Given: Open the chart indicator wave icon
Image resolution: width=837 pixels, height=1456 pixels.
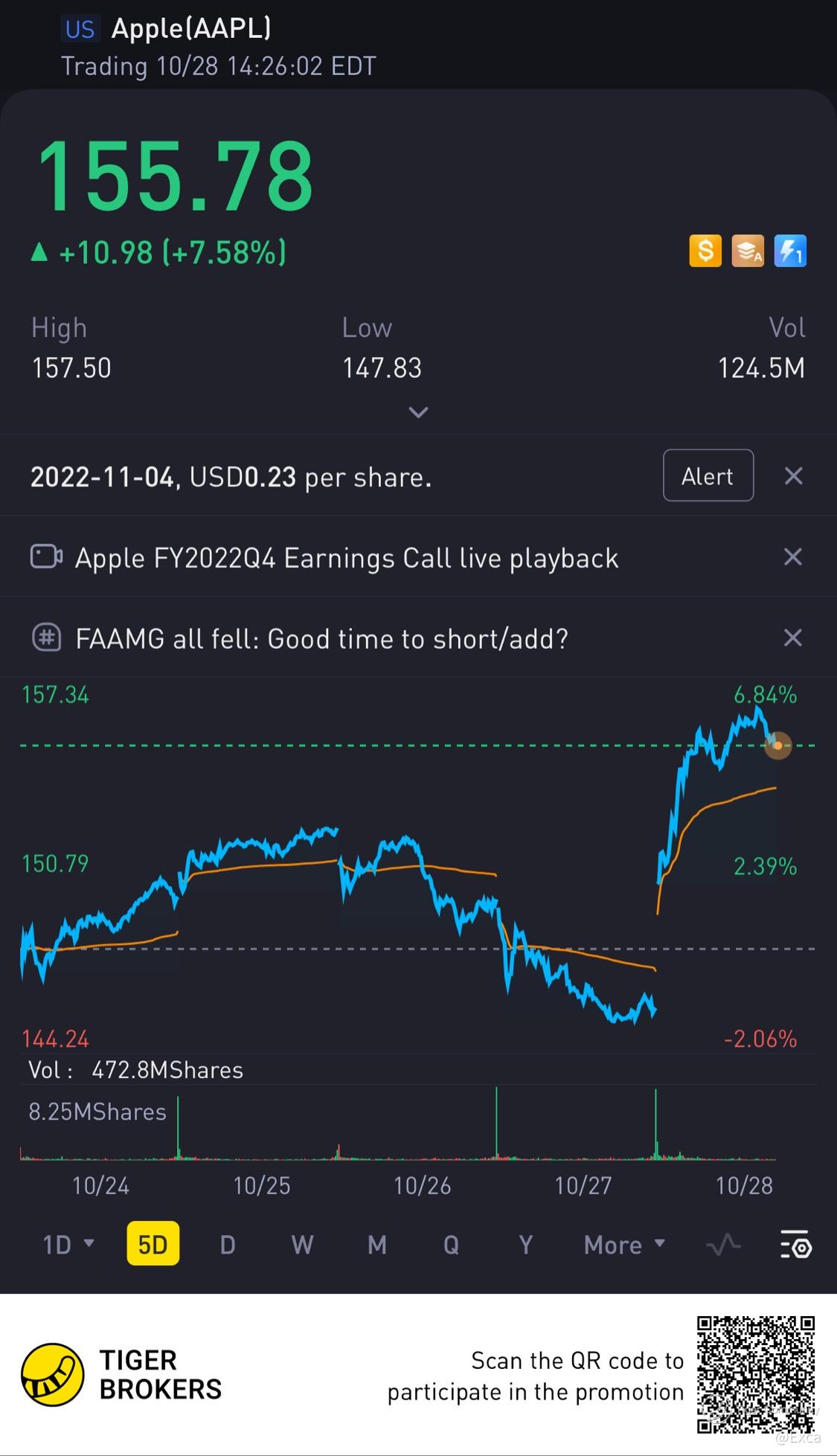Looking at the screenshot, I should click(x=723, y=1245).
